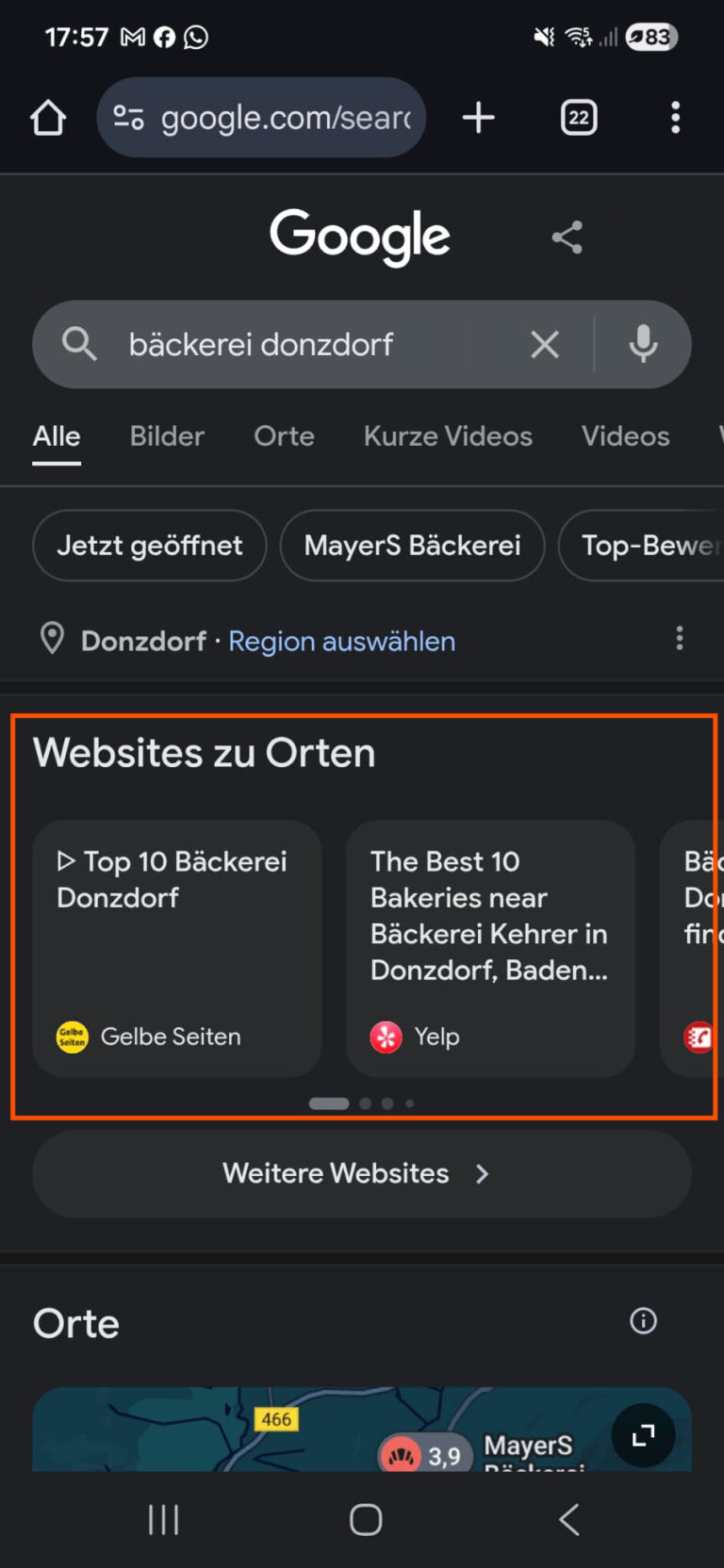Tap the Region auswählen link
The height and width of the screenshot is (1568, 724).
click(341, 642)
